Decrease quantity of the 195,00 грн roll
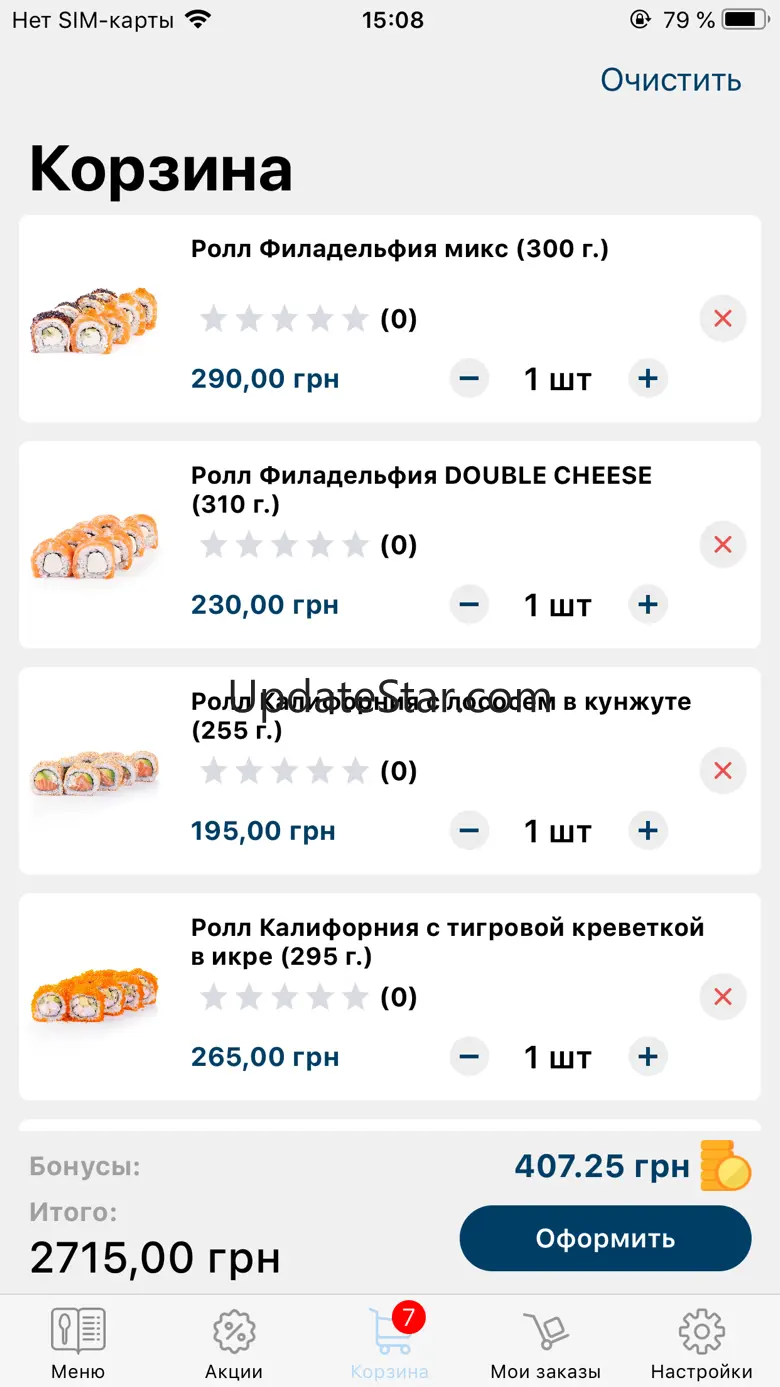The height and width of the screenshot is (1387, 780). [469, 831]
